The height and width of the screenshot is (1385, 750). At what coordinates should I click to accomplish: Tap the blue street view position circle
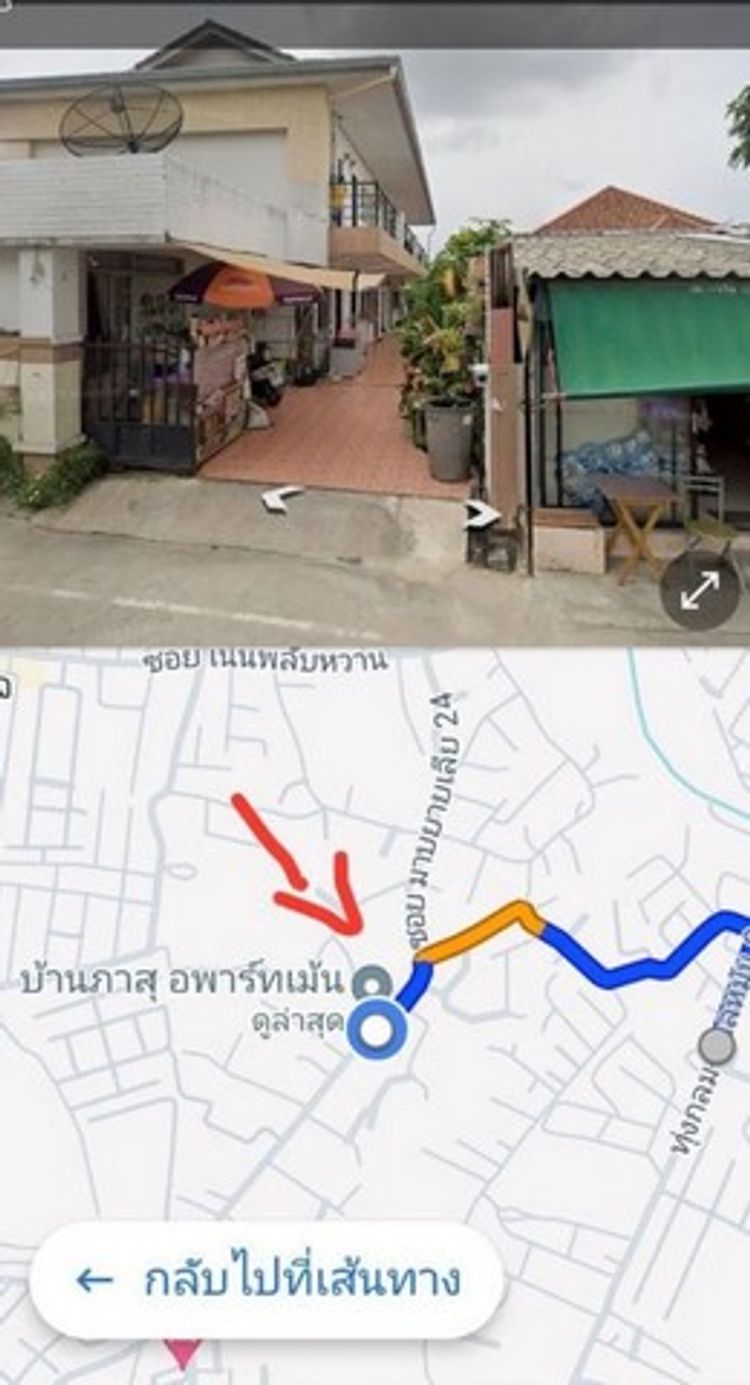click(377, 1030)
